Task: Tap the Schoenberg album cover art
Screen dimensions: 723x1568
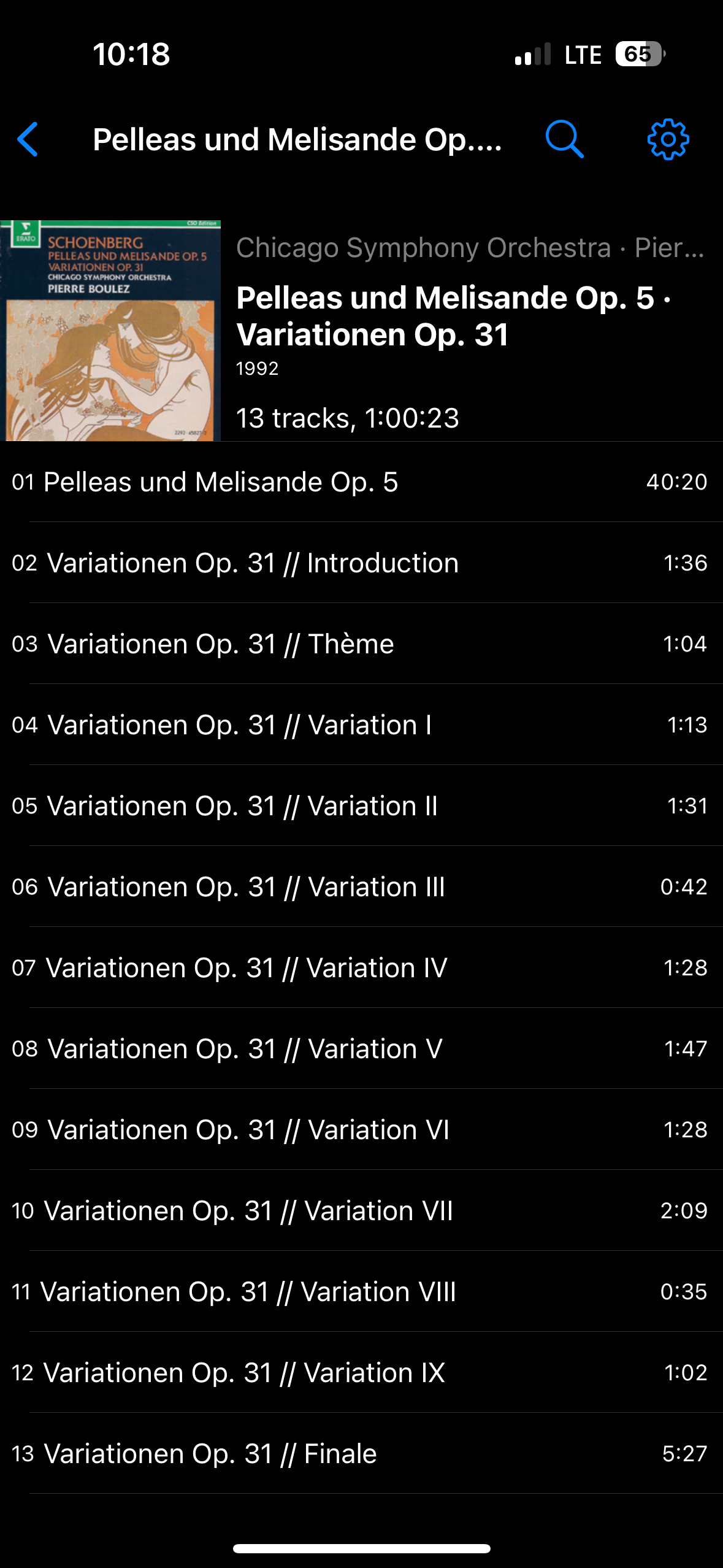Action: coord(110,331)
